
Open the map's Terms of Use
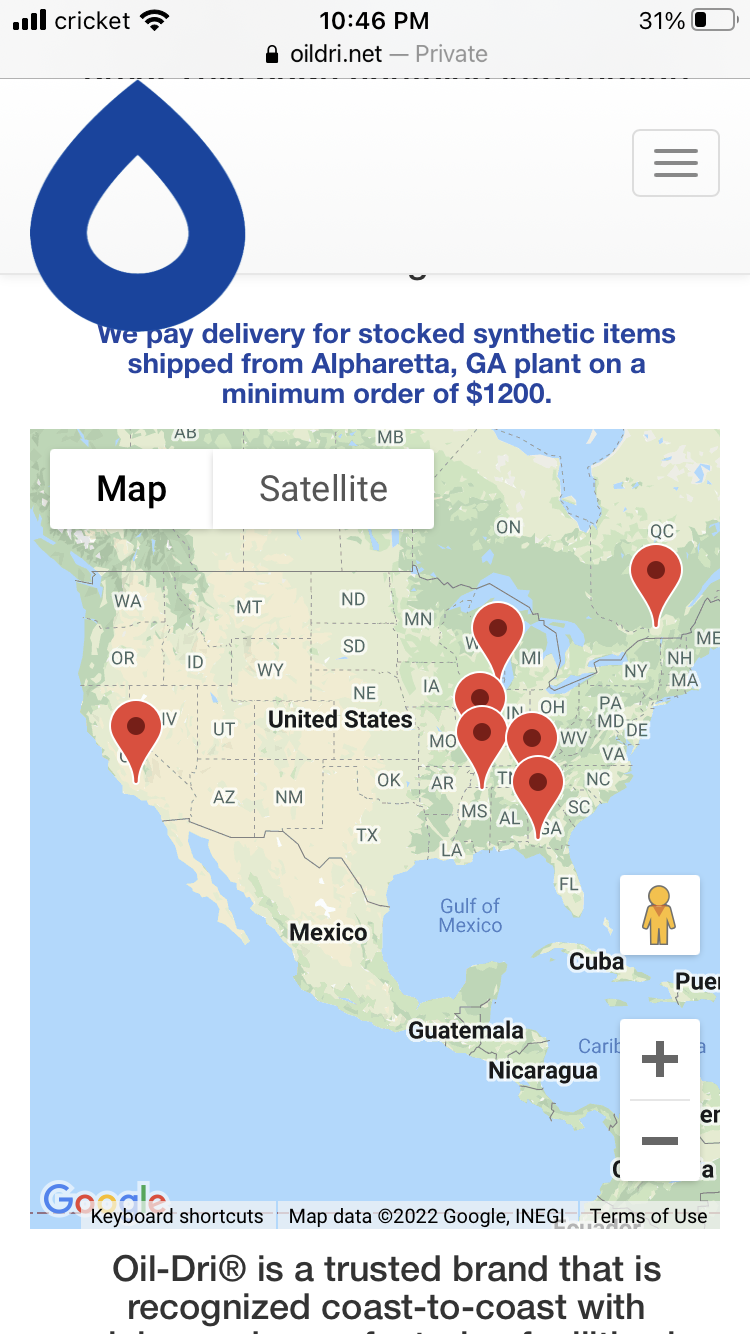pyautogui.click(x=648, y=1216)
